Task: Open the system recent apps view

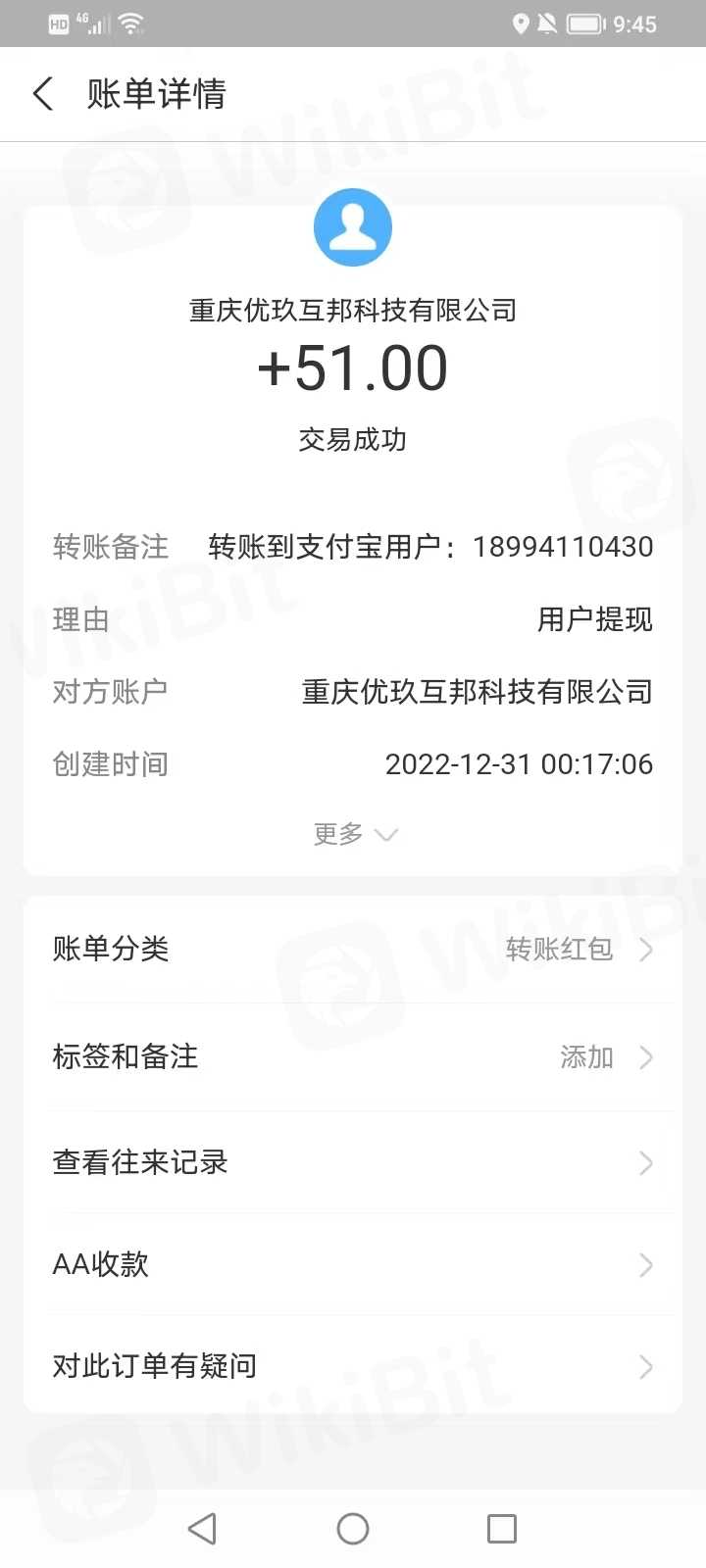Action: click(x=502, y=1529)
